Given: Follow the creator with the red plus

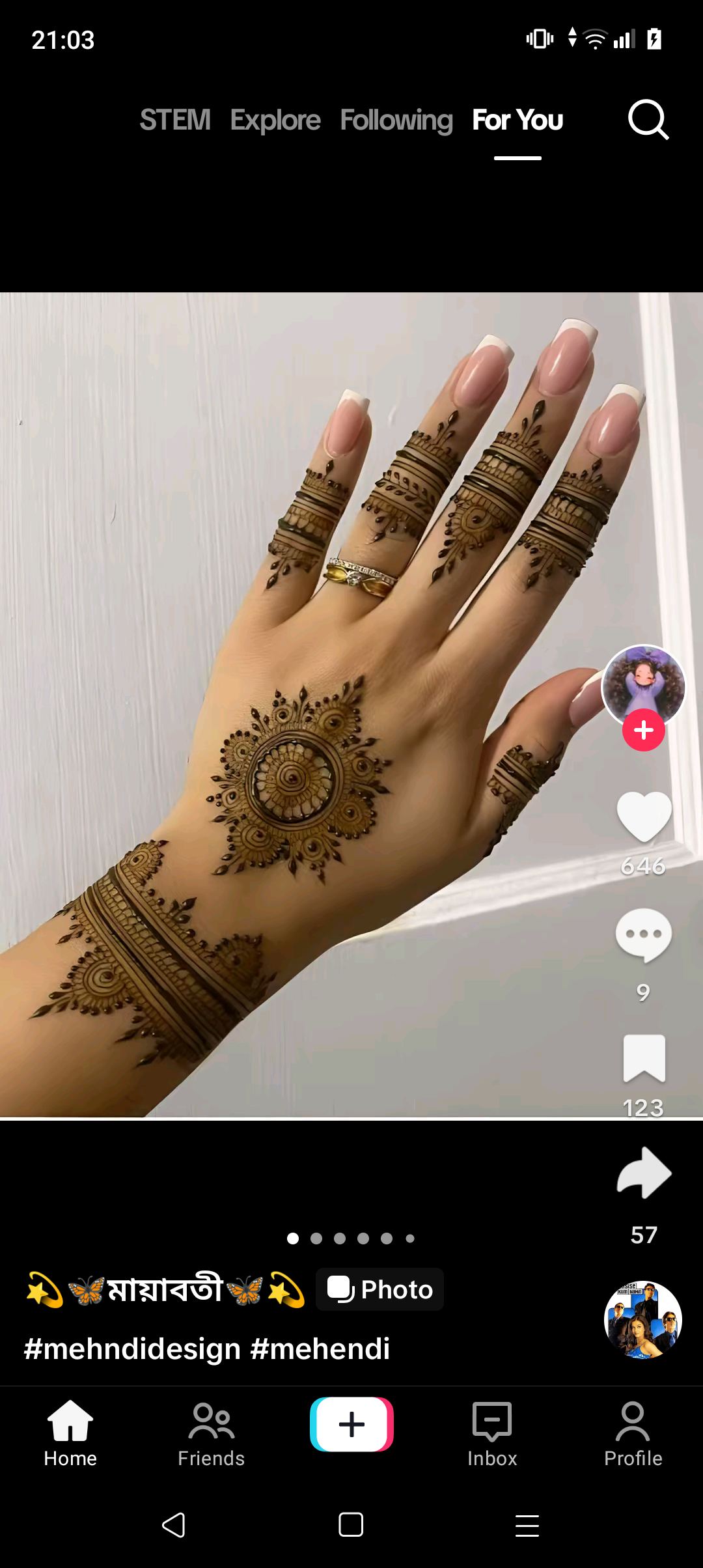Looking at the screenshot, I should [644, 730].
